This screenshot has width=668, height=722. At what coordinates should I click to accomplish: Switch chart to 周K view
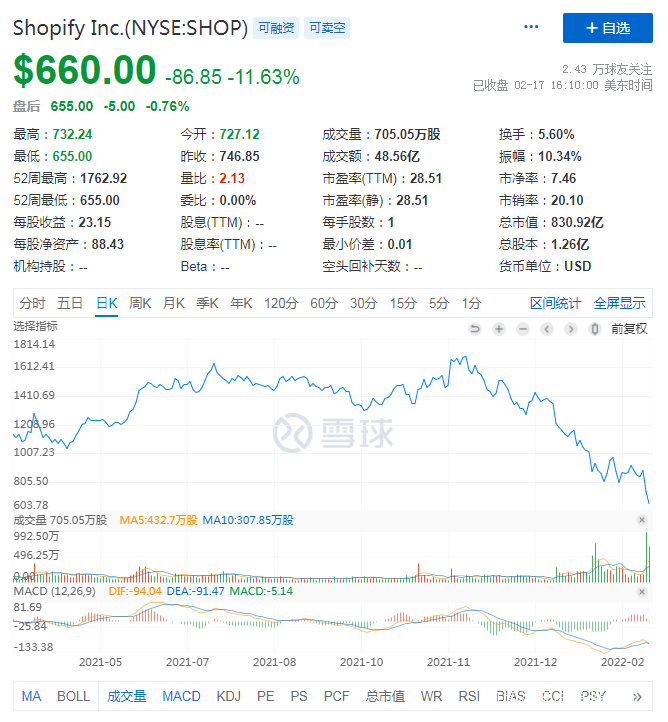click(x=140, y=303)
